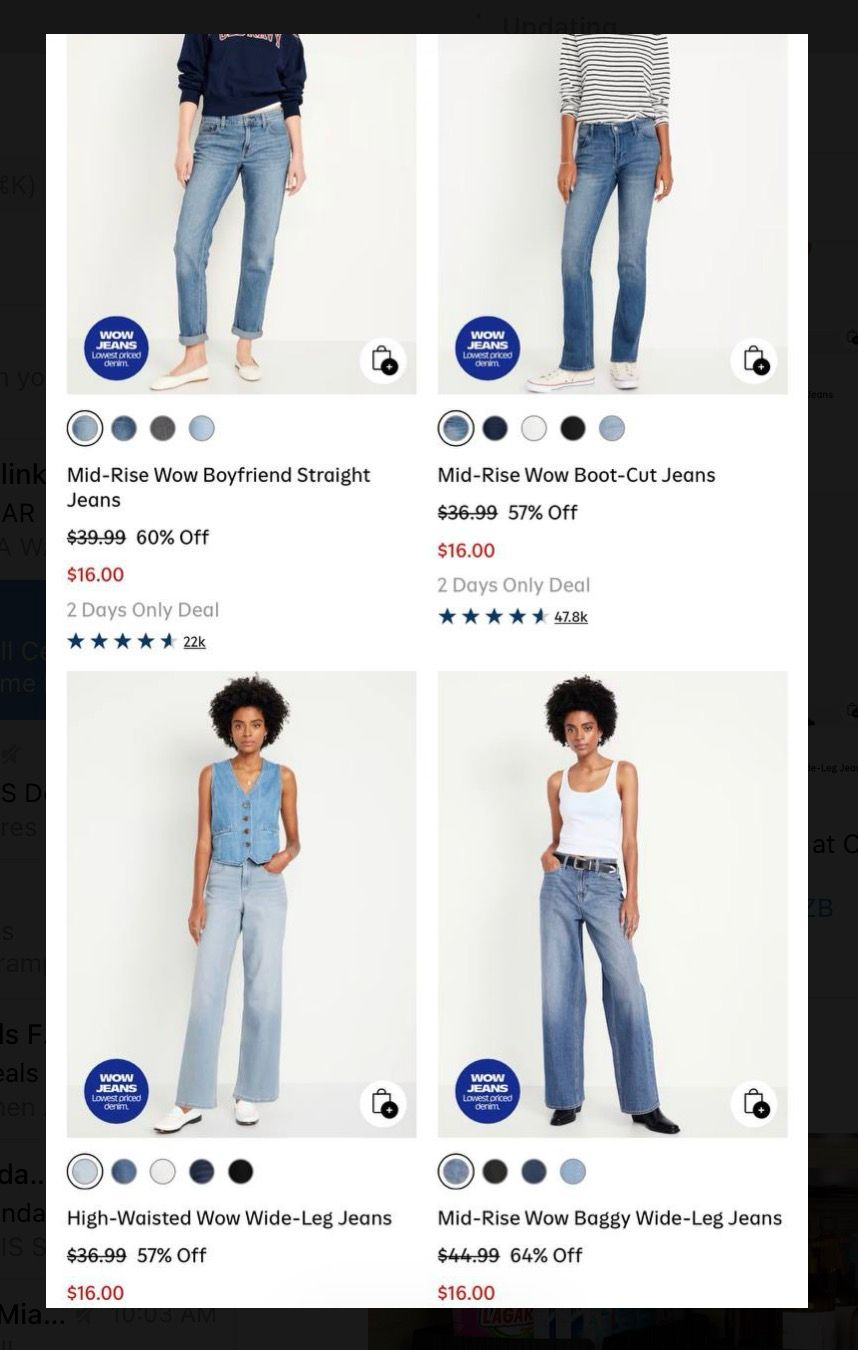Select the black swatch for Boot-Cut Jeans

pyautogui.click(x=574, y=428)
